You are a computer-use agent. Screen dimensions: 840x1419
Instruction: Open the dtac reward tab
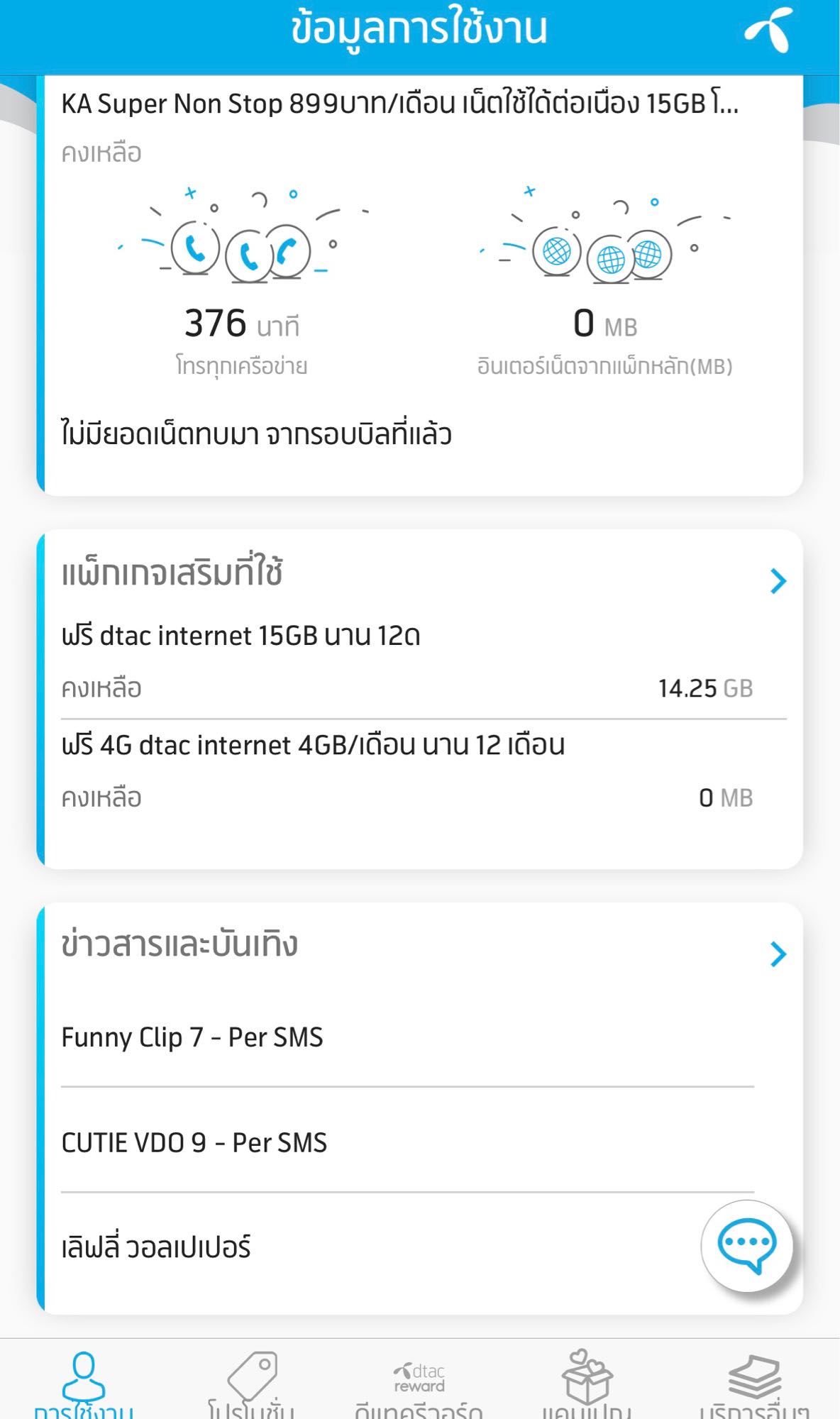point(419,1386)
